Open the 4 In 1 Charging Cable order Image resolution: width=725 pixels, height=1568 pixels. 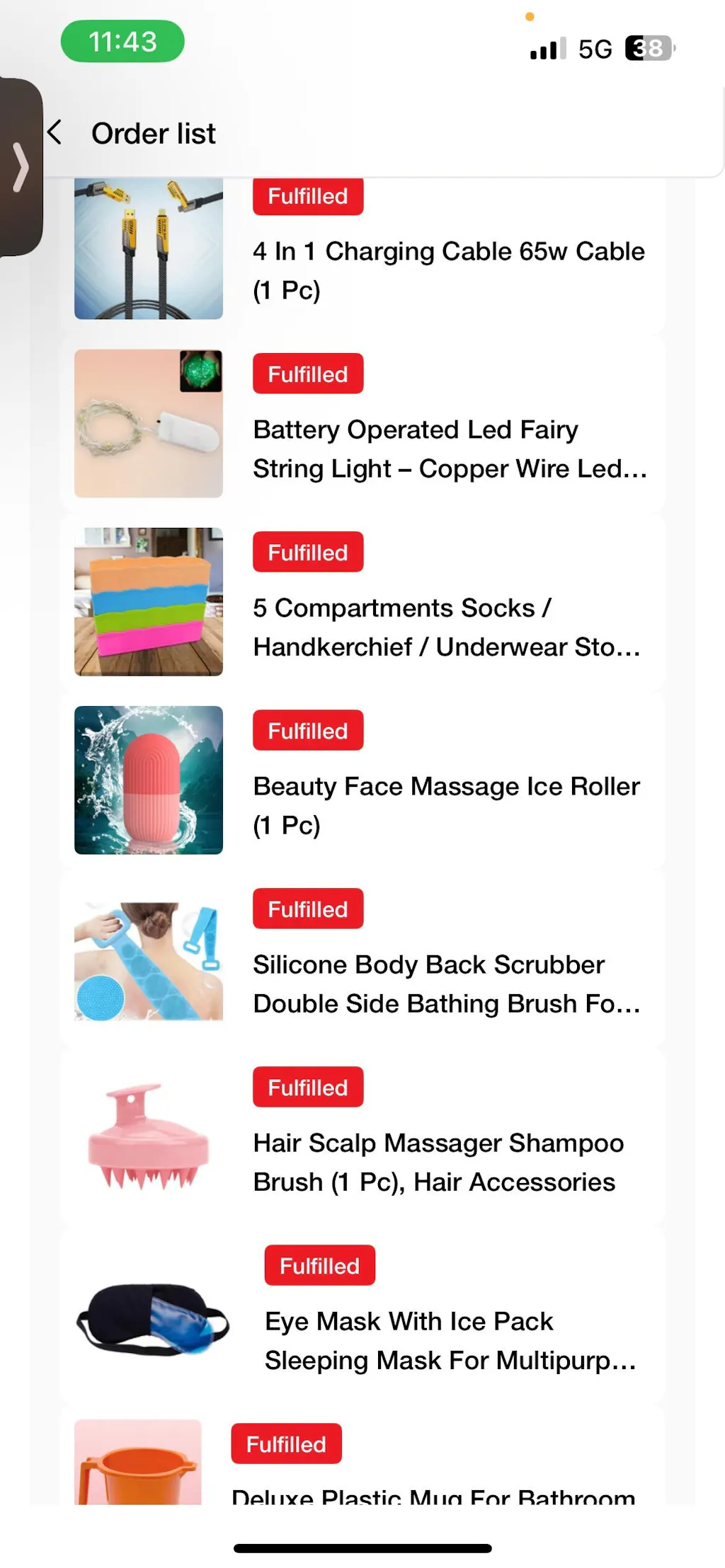point(448,270)
